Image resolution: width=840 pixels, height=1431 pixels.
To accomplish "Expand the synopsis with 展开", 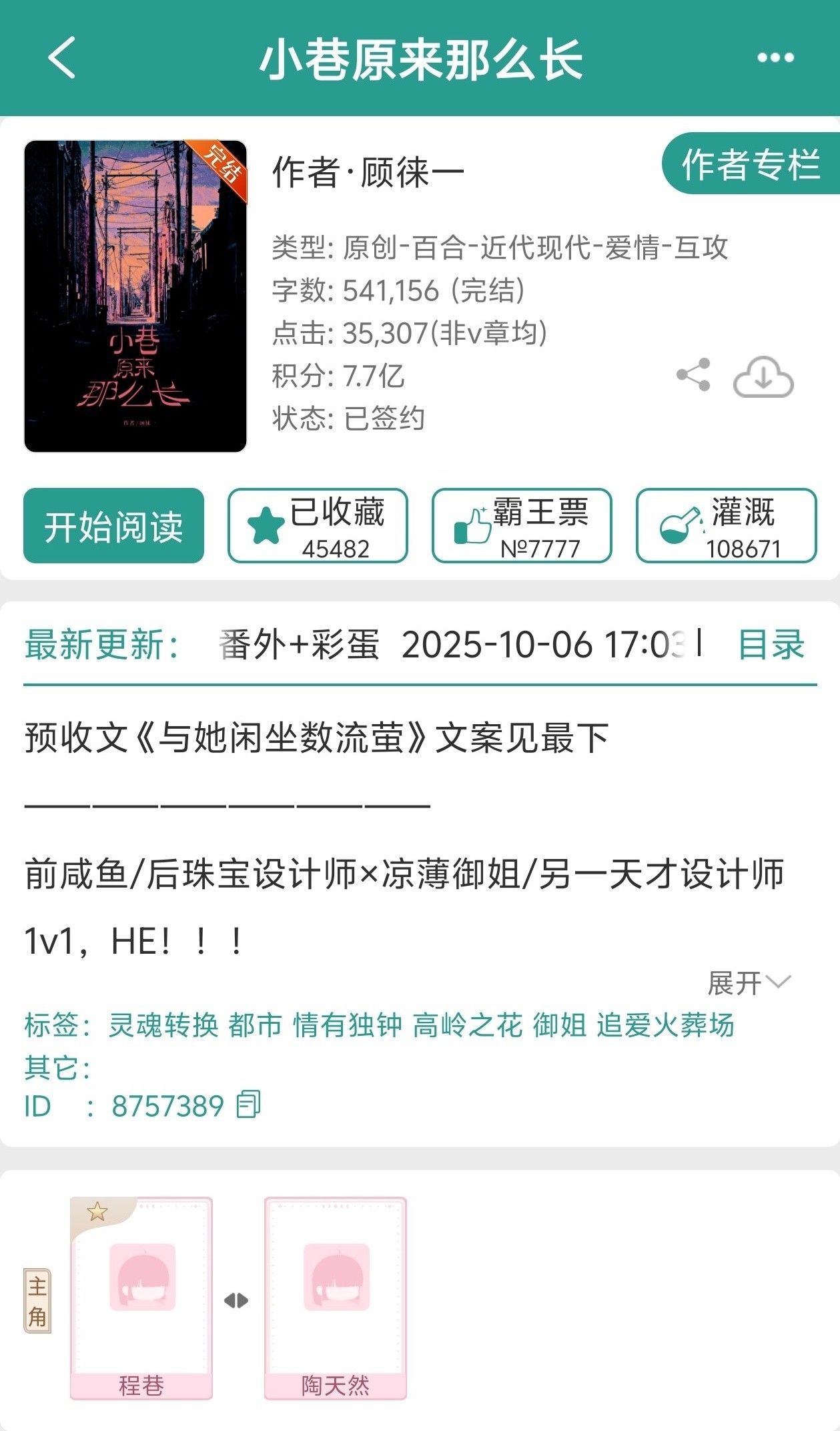I will 749,983.
